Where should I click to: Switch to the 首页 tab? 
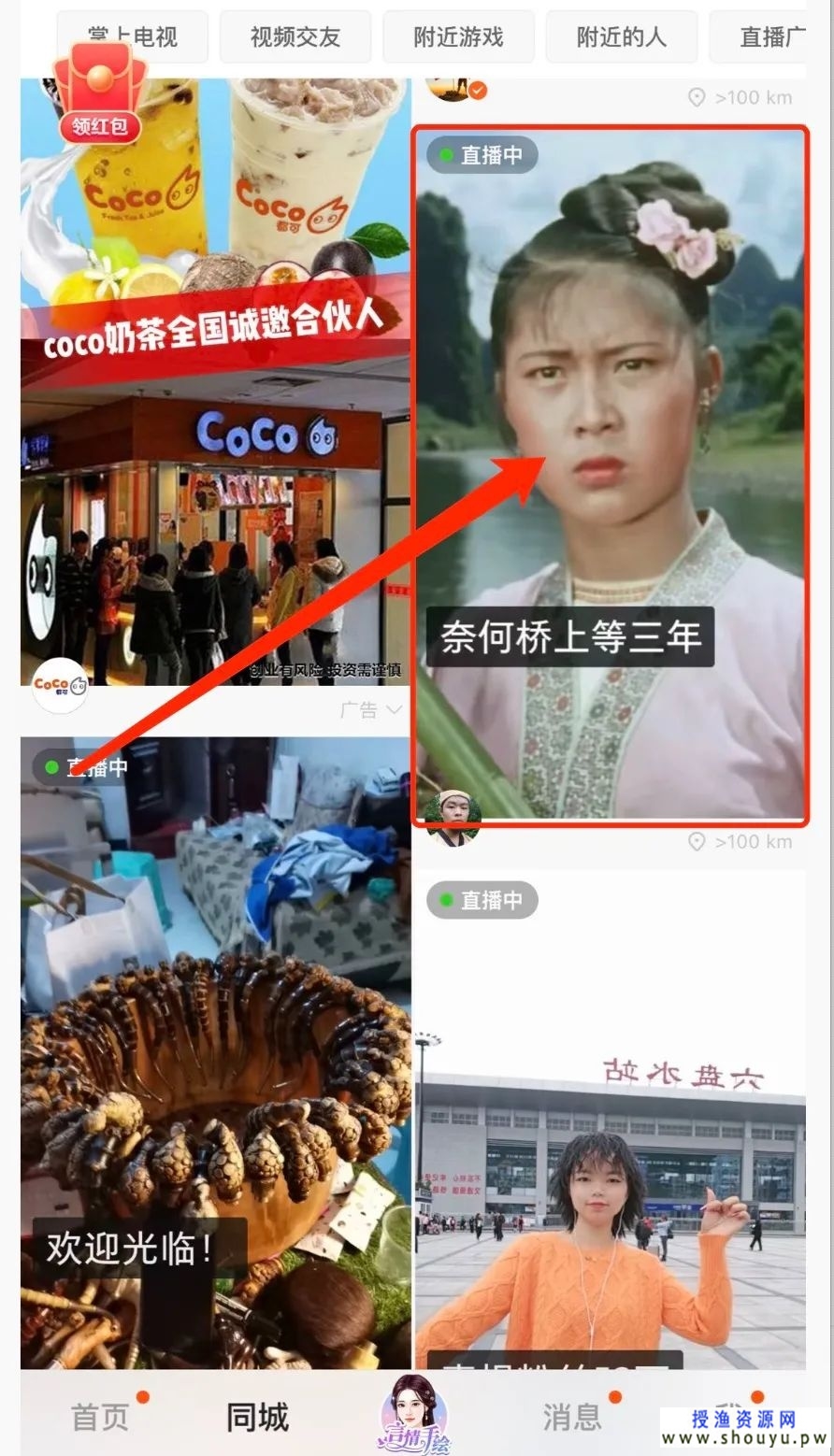click(x=100, y=1417)
